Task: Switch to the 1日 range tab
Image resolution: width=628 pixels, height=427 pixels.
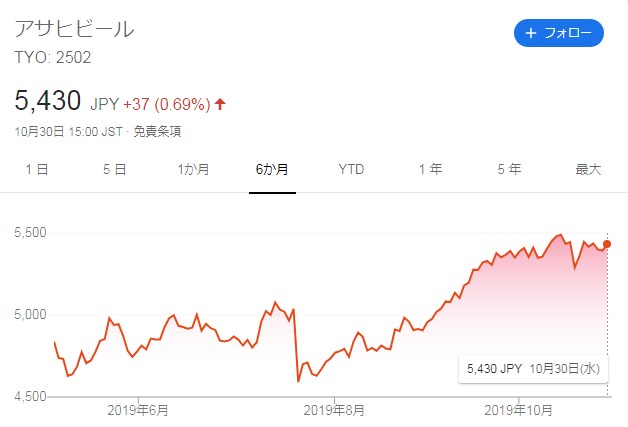Action: click(37, 169)
